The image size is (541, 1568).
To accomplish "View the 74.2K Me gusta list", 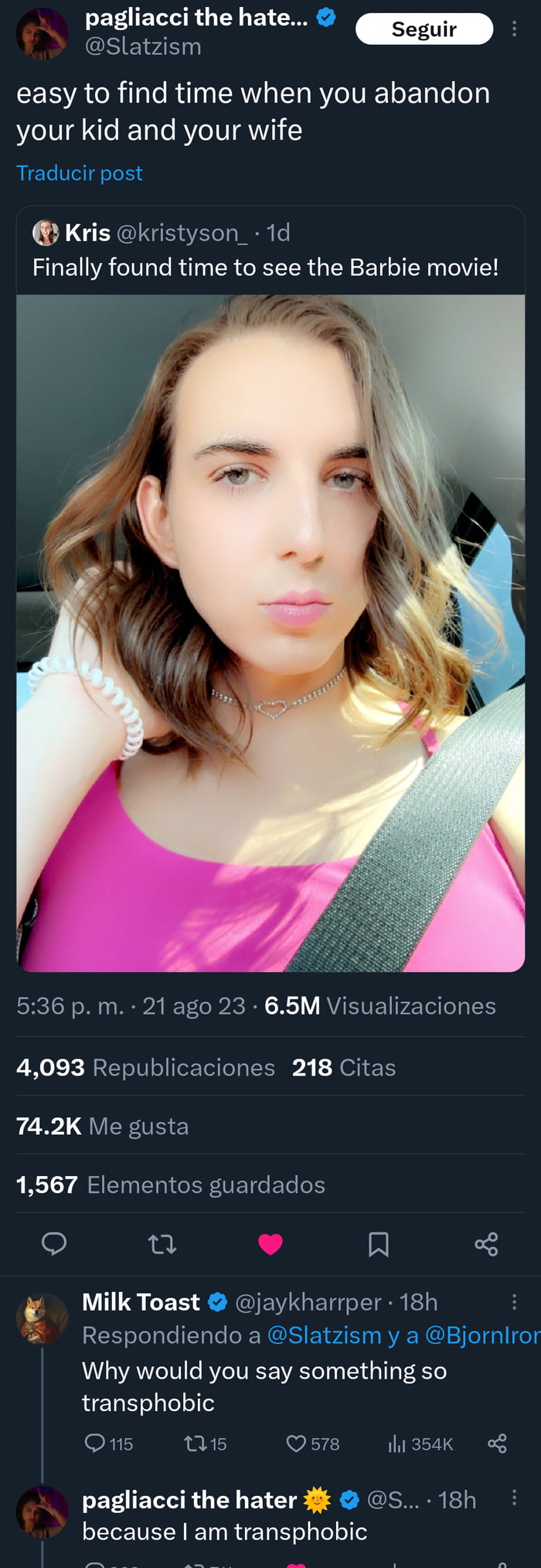I will pyautogui.click(x=103, y=1127).
